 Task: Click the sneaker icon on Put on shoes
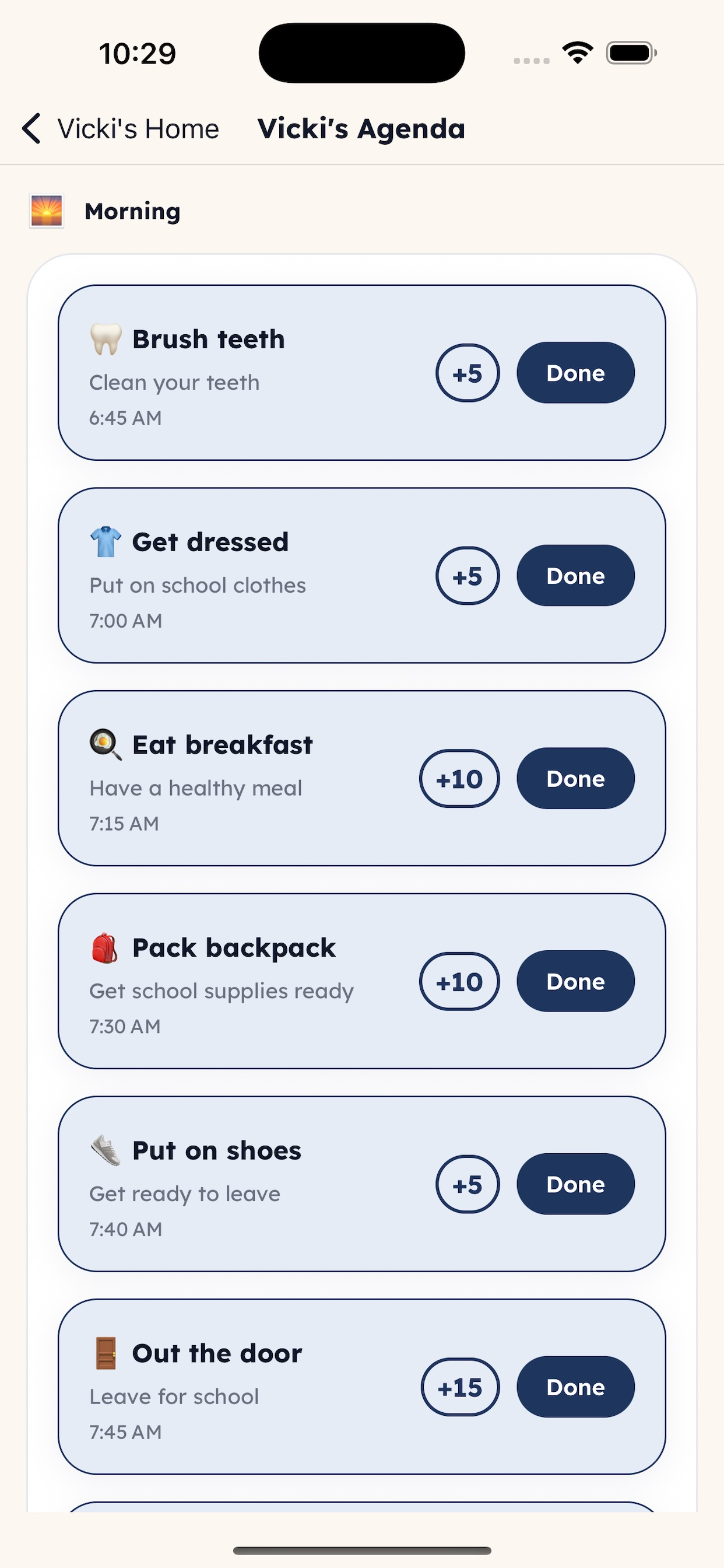click(105, 1149)
